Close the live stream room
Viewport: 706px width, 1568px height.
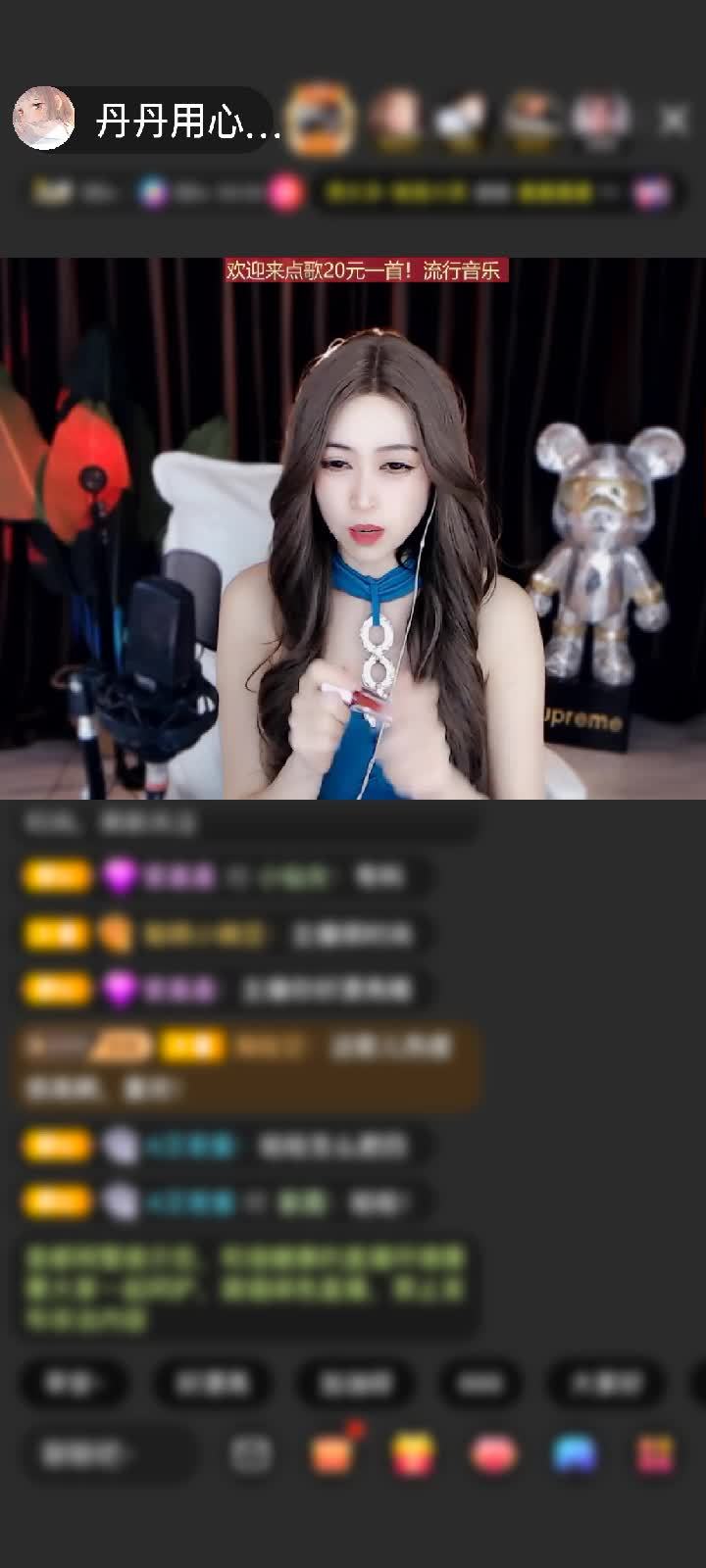674,120
